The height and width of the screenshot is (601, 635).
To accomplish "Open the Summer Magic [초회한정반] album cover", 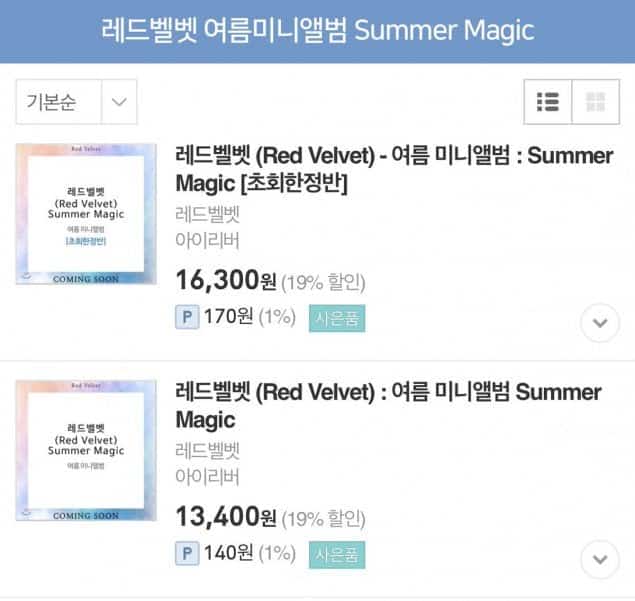I will (86, 214).
